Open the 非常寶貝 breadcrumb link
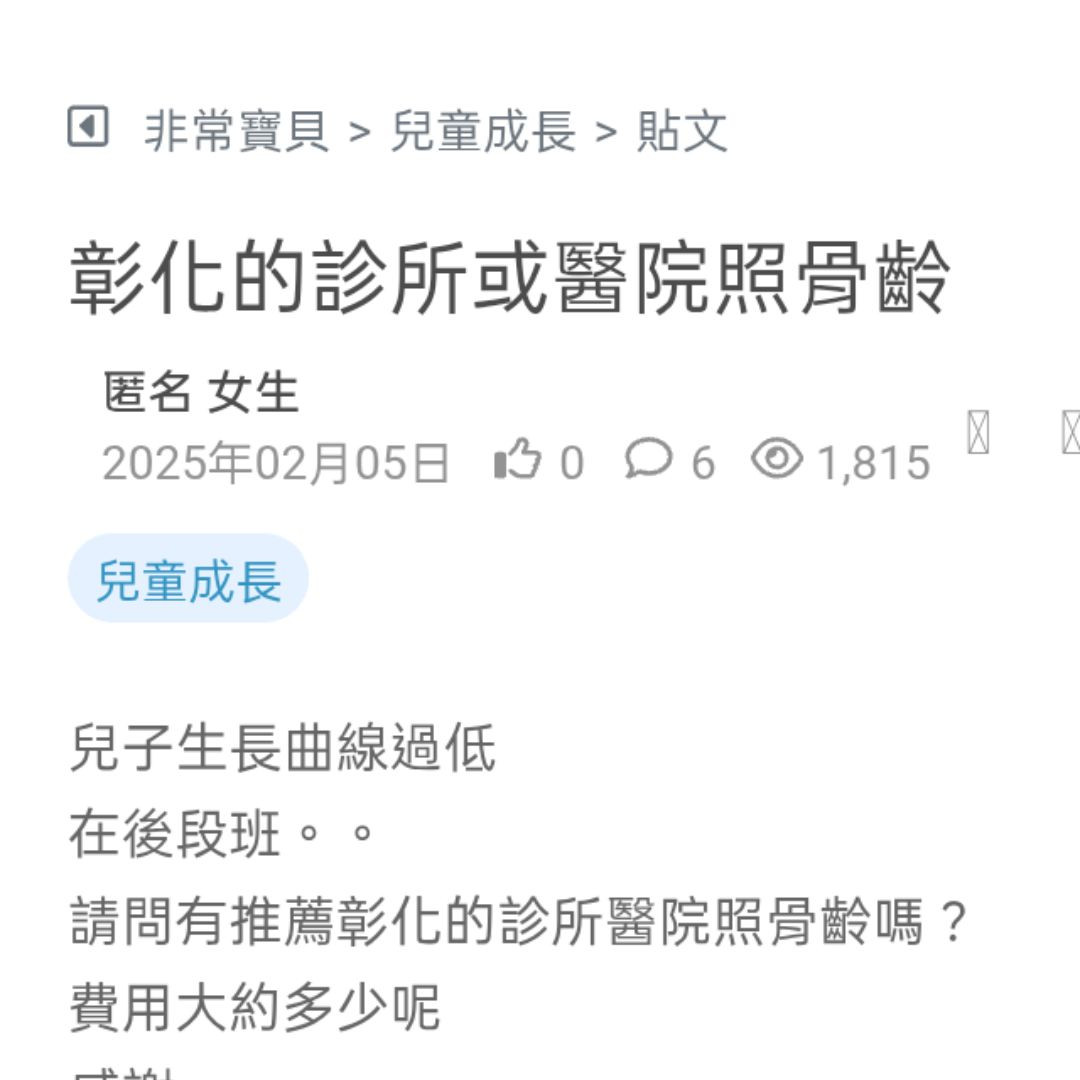Image resolution: width=1080 pixels, height=1080 pixels. pyautogui.click(x=237, y=131)
